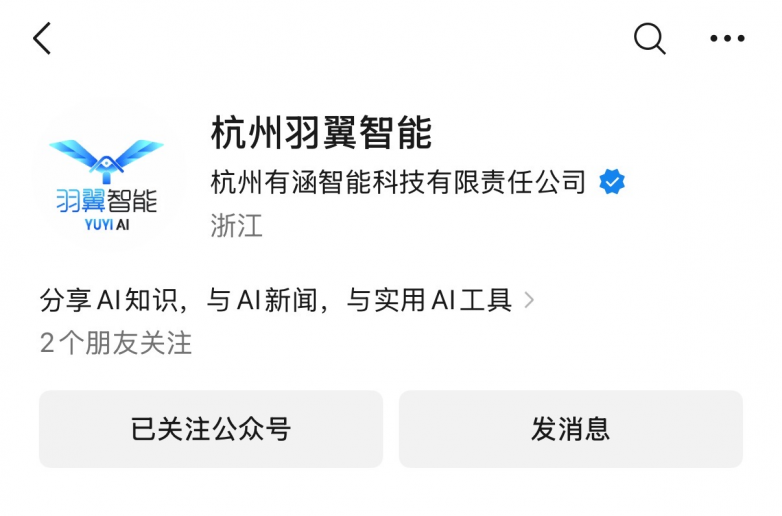
Task: Open company info 杭州有涵智能科技有限责任公司
Action: point(398,182)
